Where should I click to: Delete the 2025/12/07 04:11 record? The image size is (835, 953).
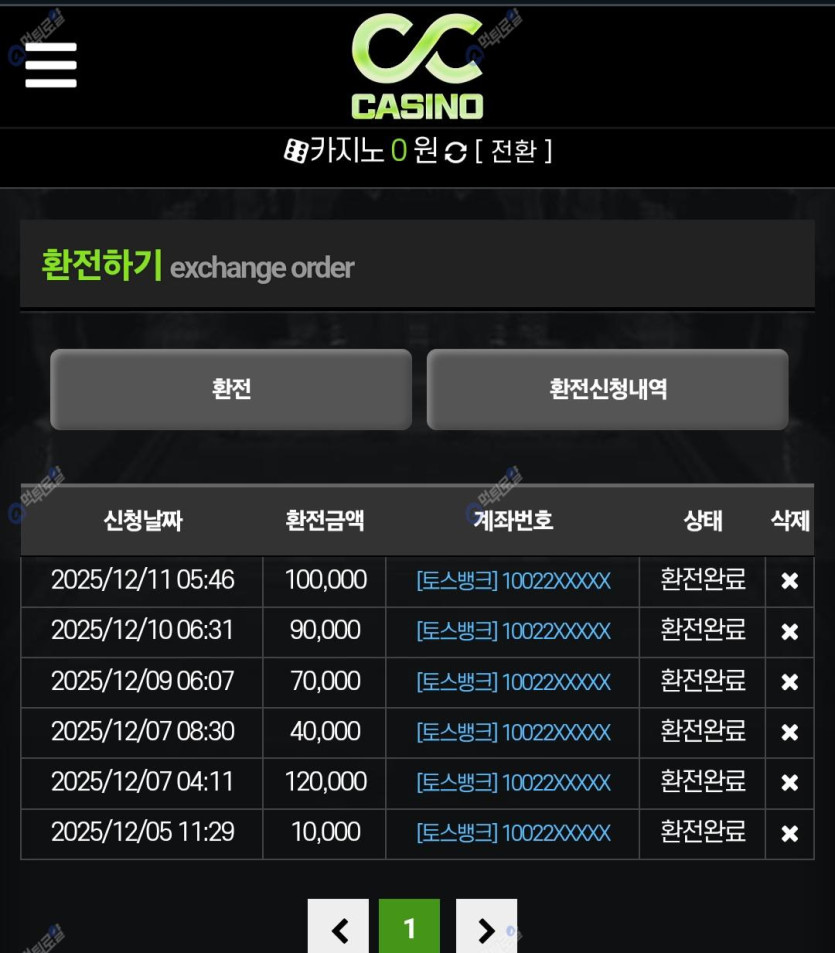[x=789, y=783]
